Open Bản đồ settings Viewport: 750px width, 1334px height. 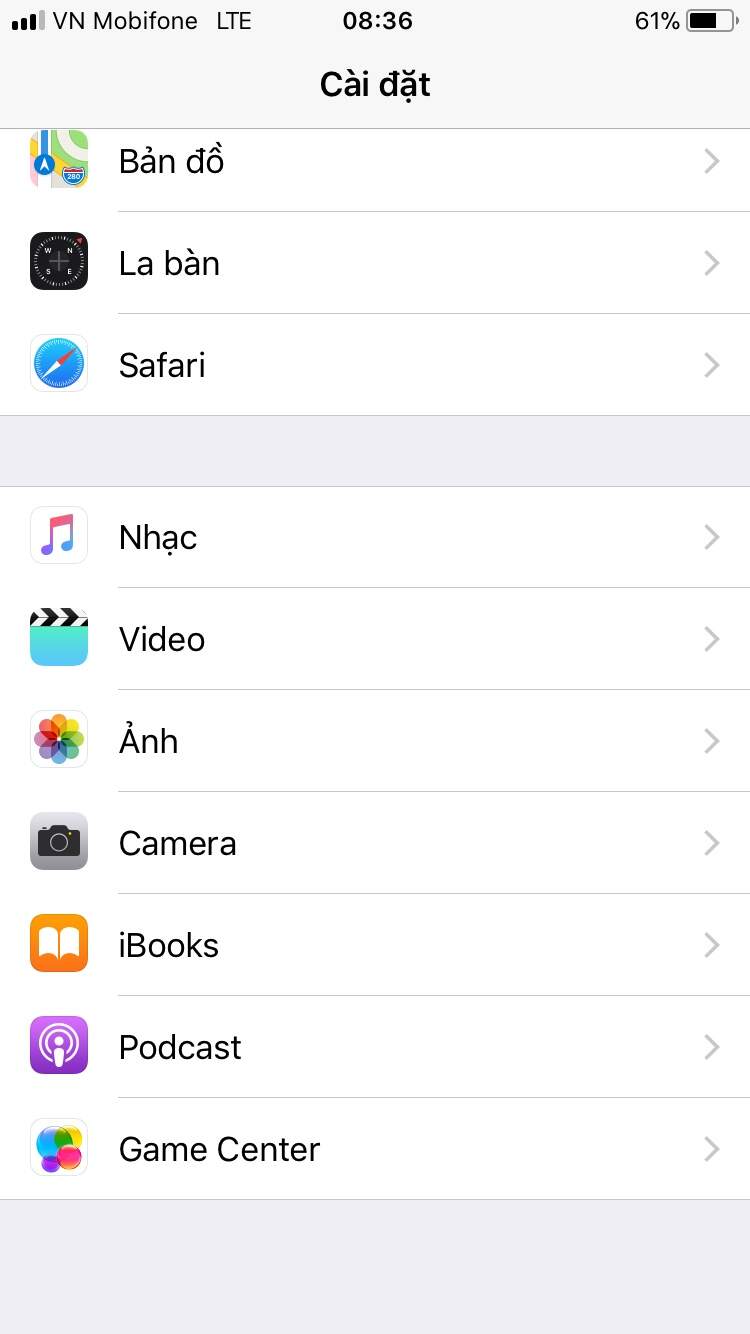coord(375,162)
